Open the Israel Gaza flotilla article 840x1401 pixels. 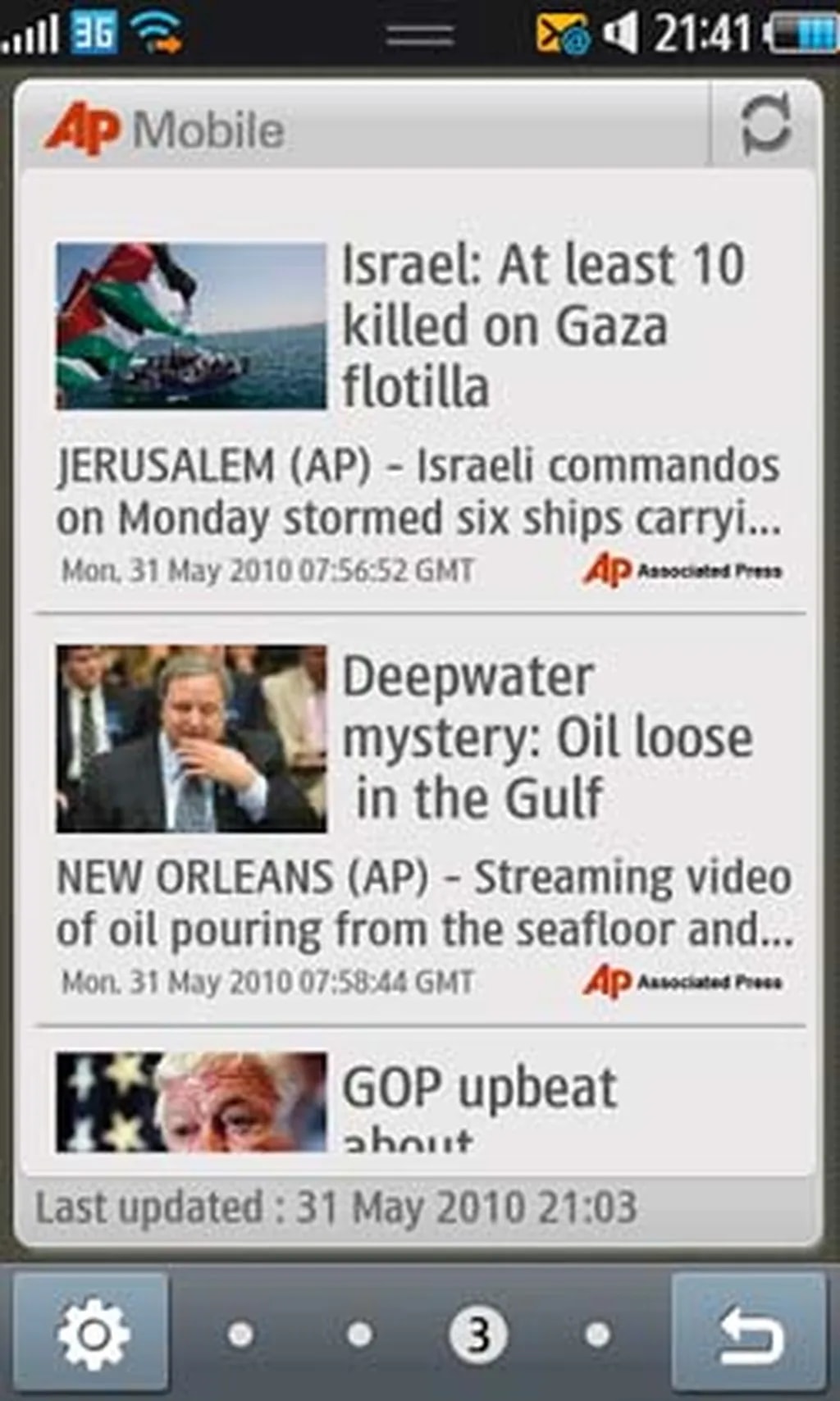(541, 325)
